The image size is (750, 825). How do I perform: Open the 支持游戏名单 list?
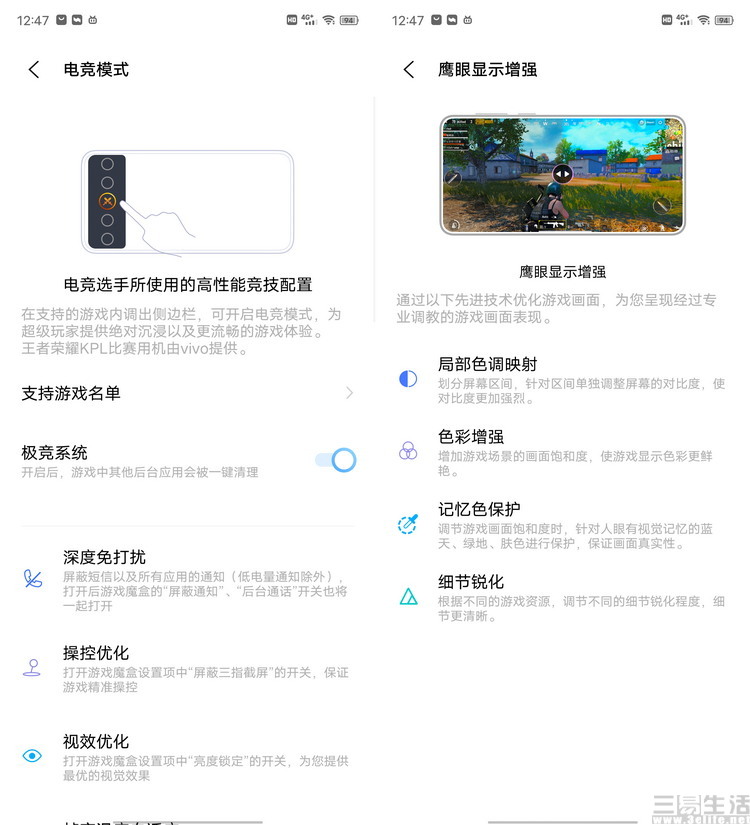pyautogui.click(x=187, y=393)
